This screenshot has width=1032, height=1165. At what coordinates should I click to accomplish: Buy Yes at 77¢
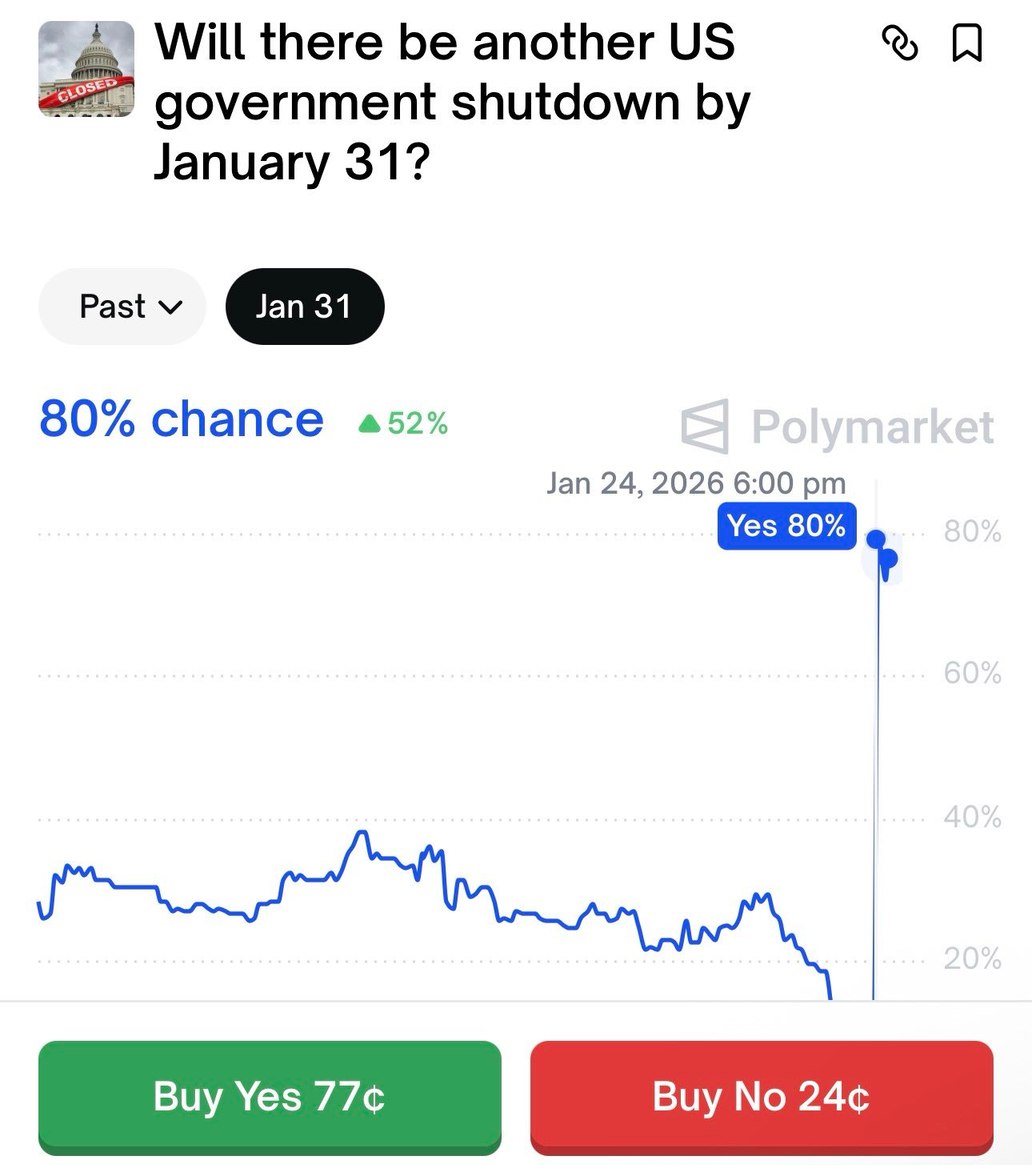point(269,1097)
